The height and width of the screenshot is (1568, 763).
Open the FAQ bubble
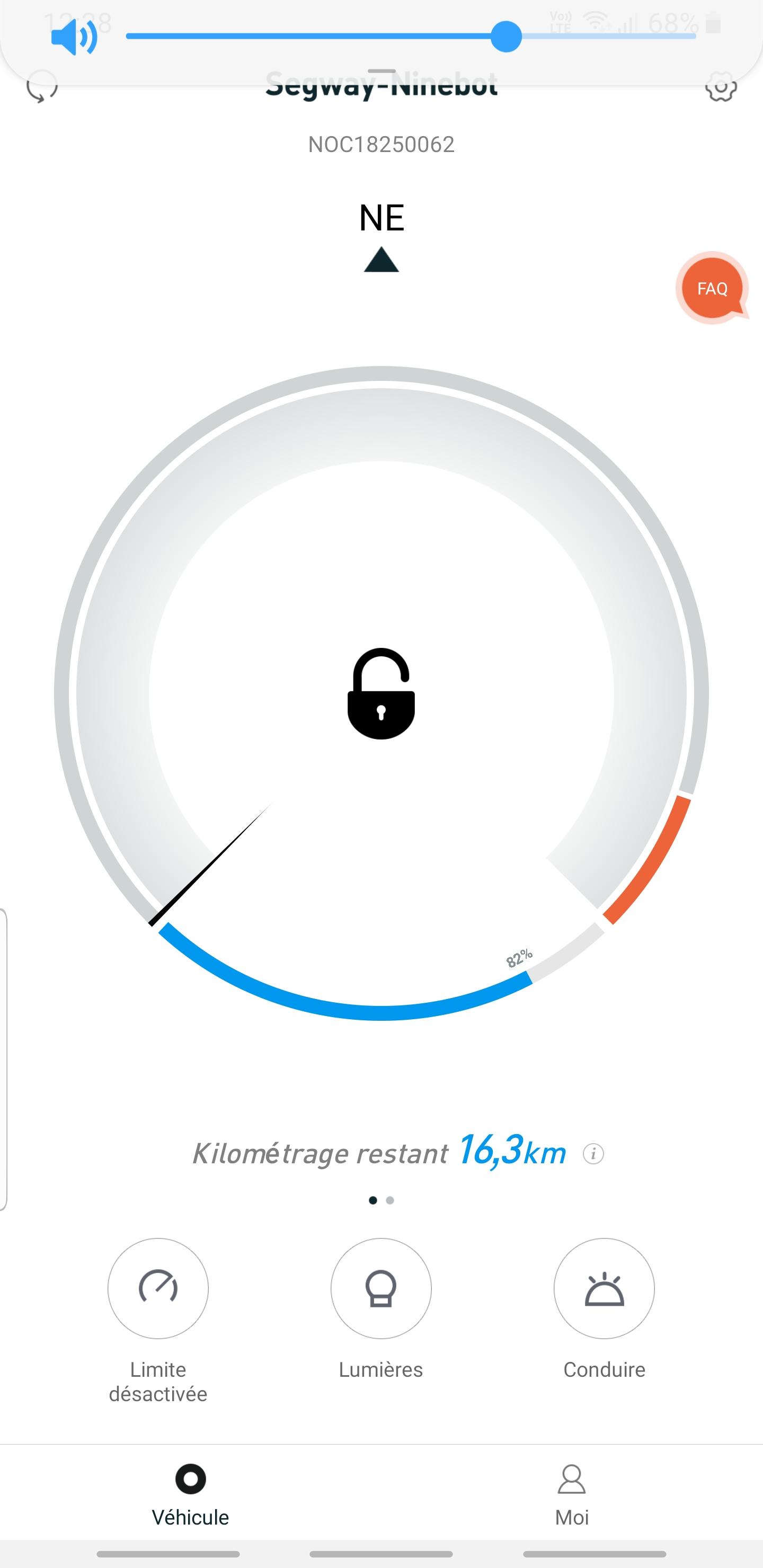[713, 288]
